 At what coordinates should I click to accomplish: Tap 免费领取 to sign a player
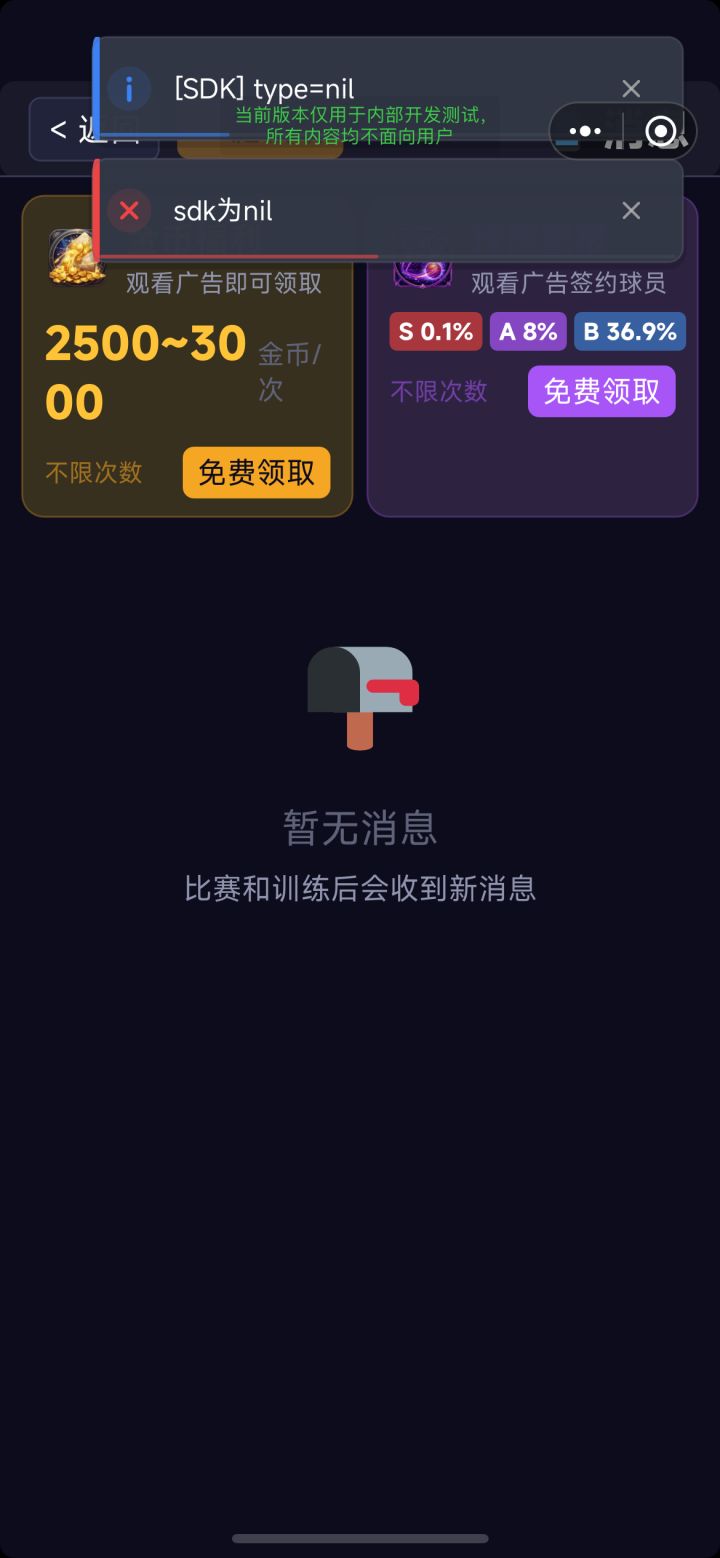click(601, 391)
